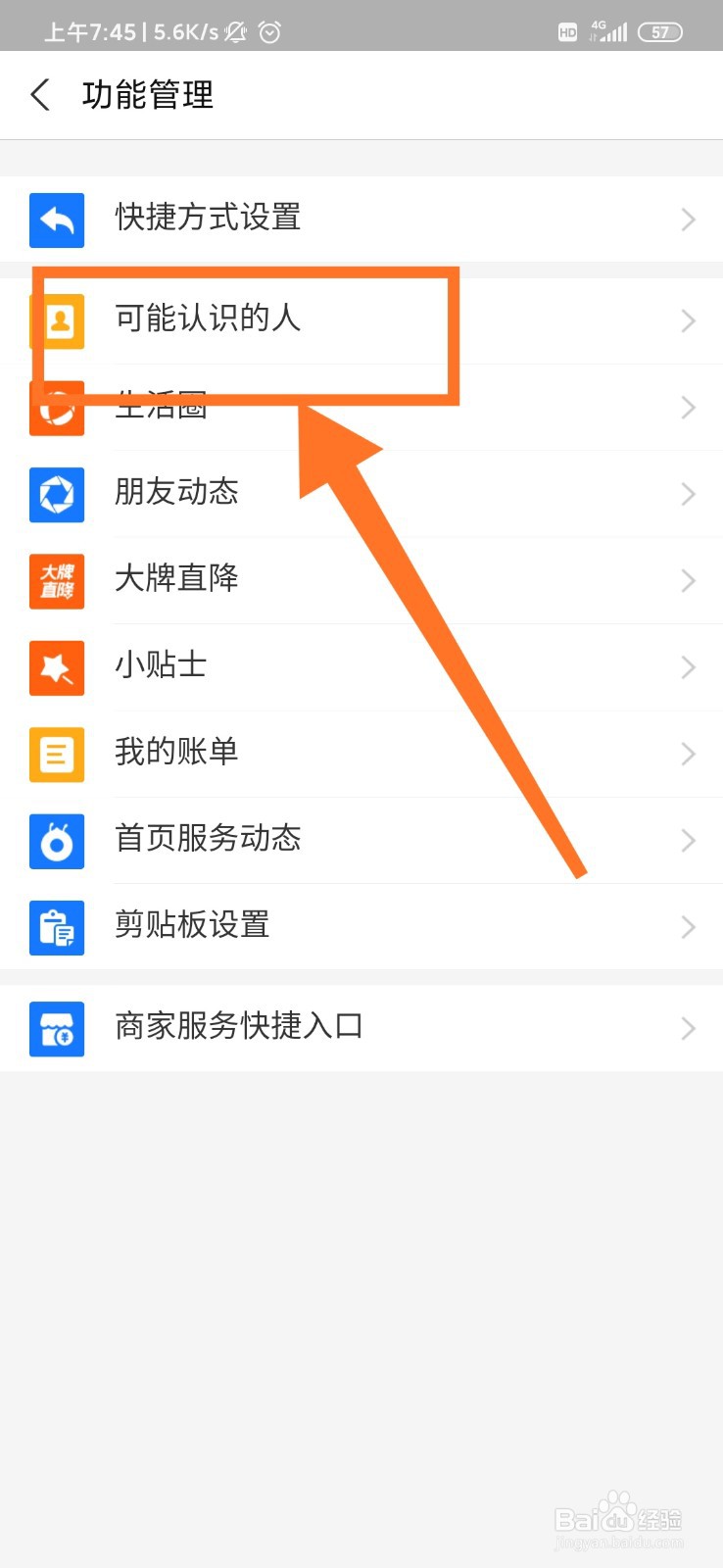
Task: Open 商家服务快捷入口 via its chevron
Action: [x=687, y=1027]
